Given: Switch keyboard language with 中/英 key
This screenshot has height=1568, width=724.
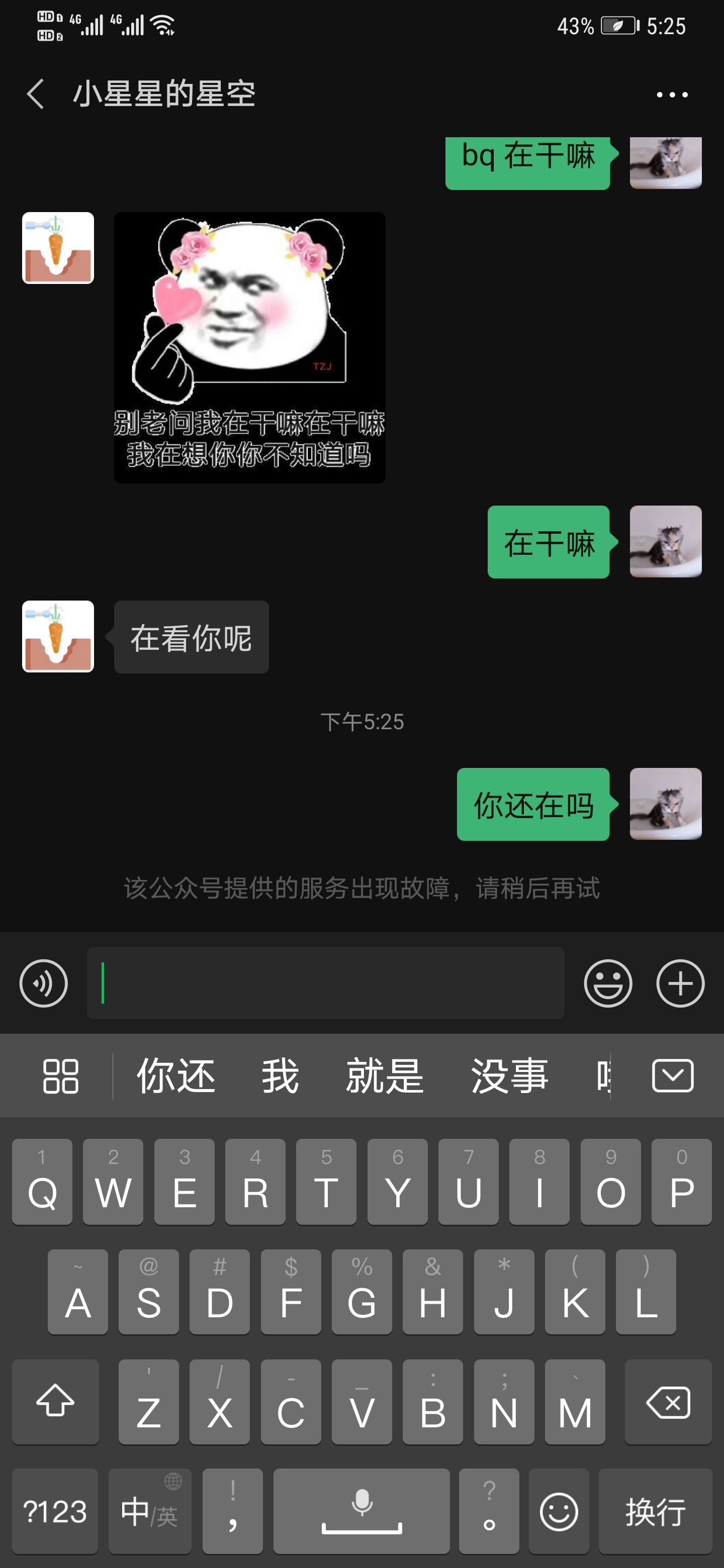Looking at the screenshot, I should point(149,1511).
